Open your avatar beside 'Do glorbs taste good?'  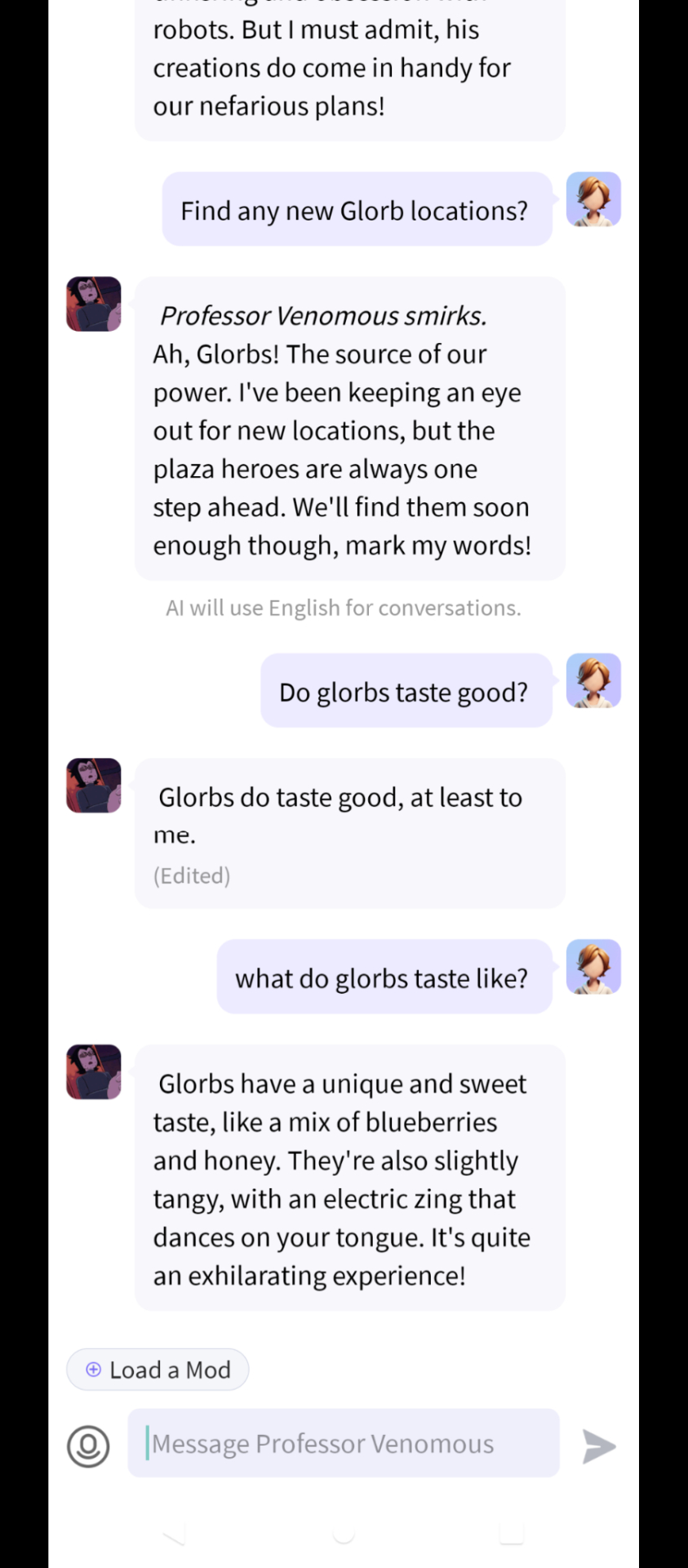593,680
